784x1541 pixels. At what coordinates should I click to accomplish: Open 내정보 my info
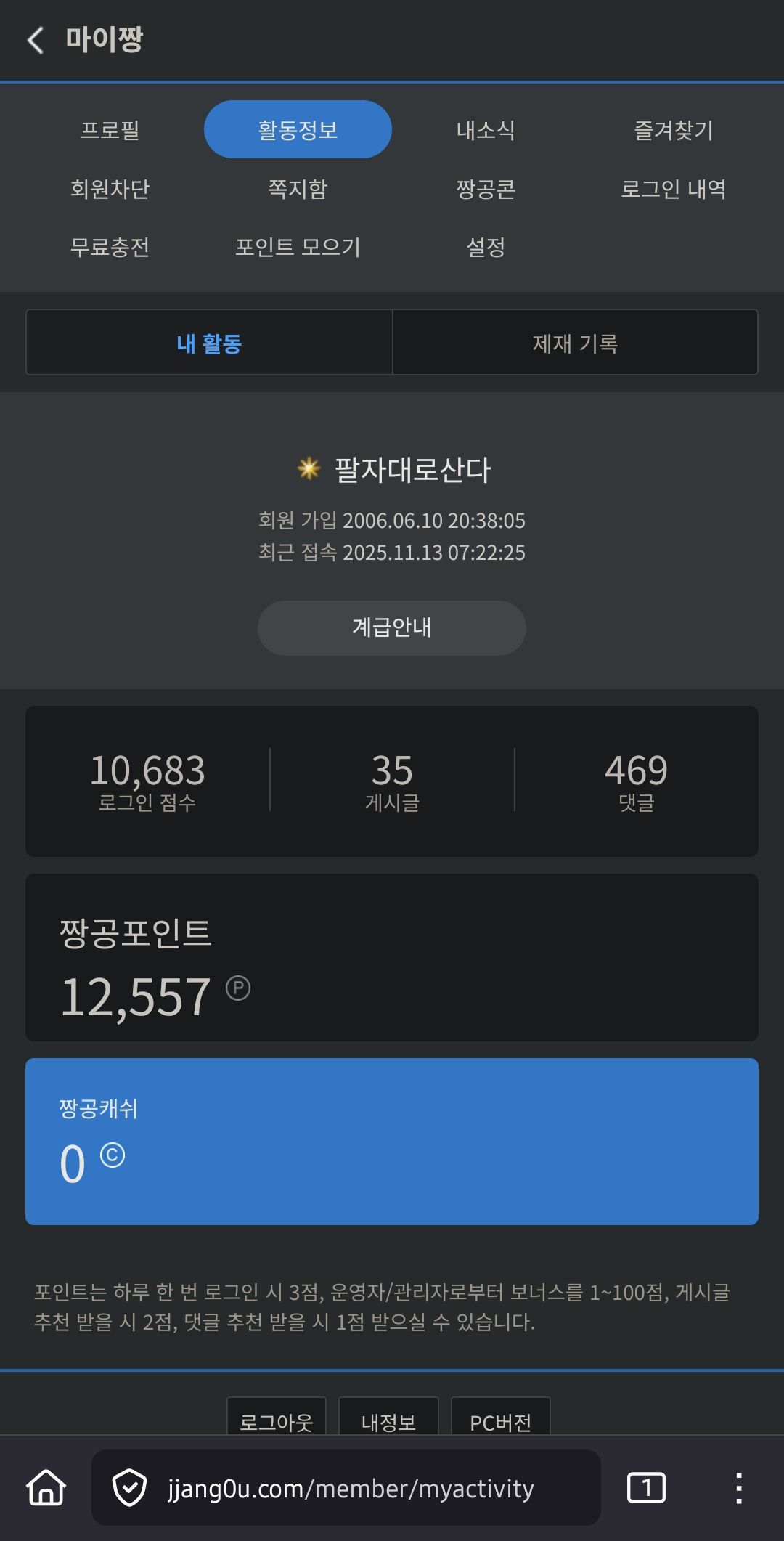pyautogui.click(x=388, y=1419)
